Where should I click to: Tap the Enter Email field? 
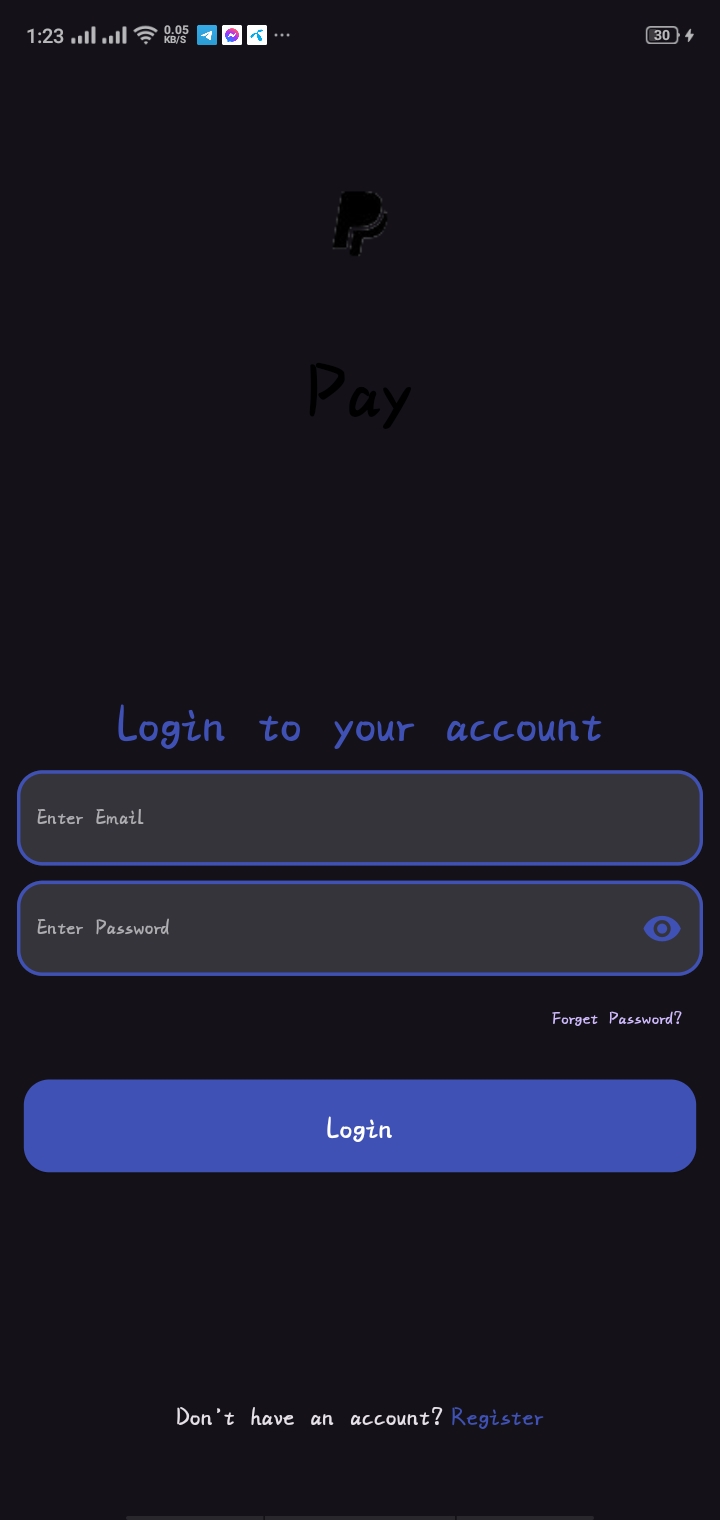(359, 818)
